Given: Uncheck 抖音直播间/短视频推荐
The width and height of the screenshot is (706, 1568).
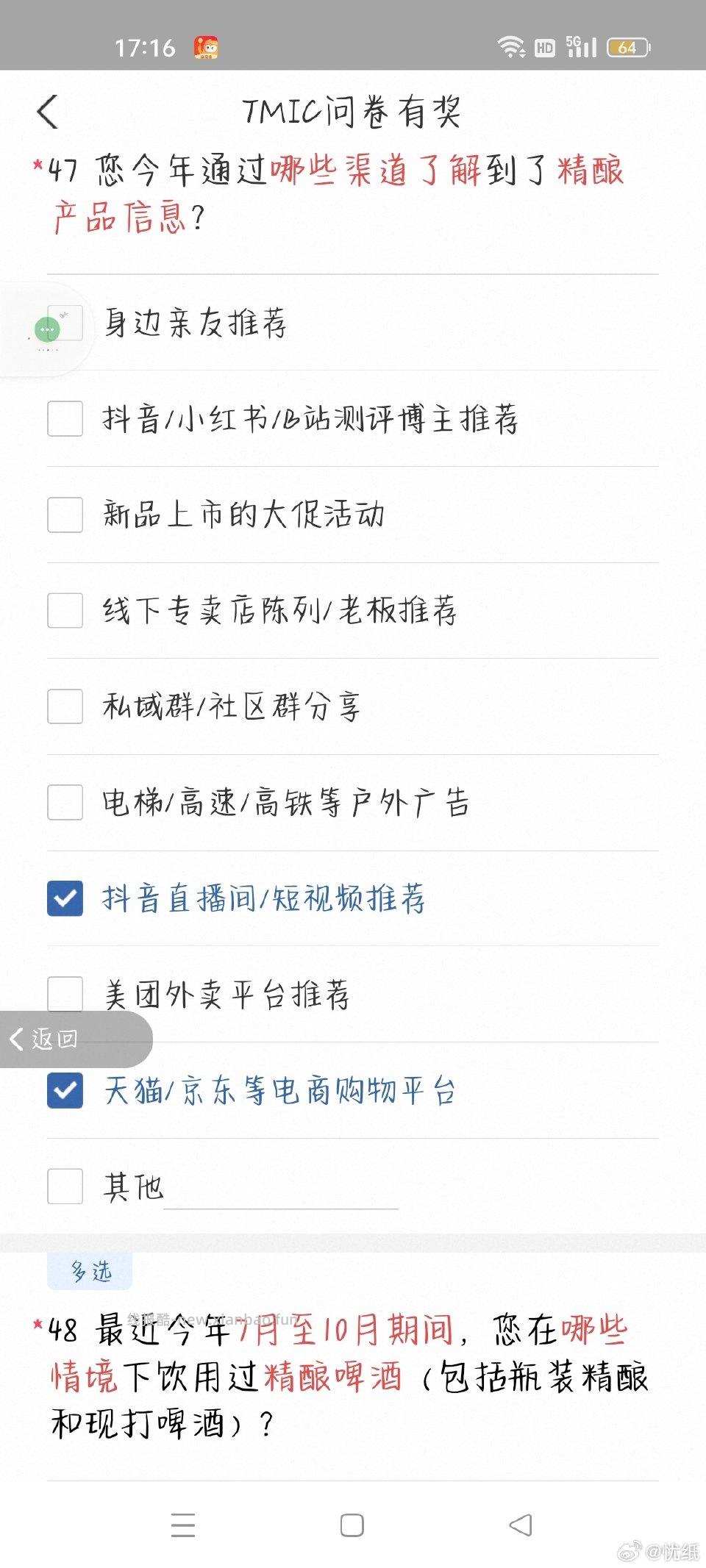Looking at the screenshot, I should [x=65, y=899].
